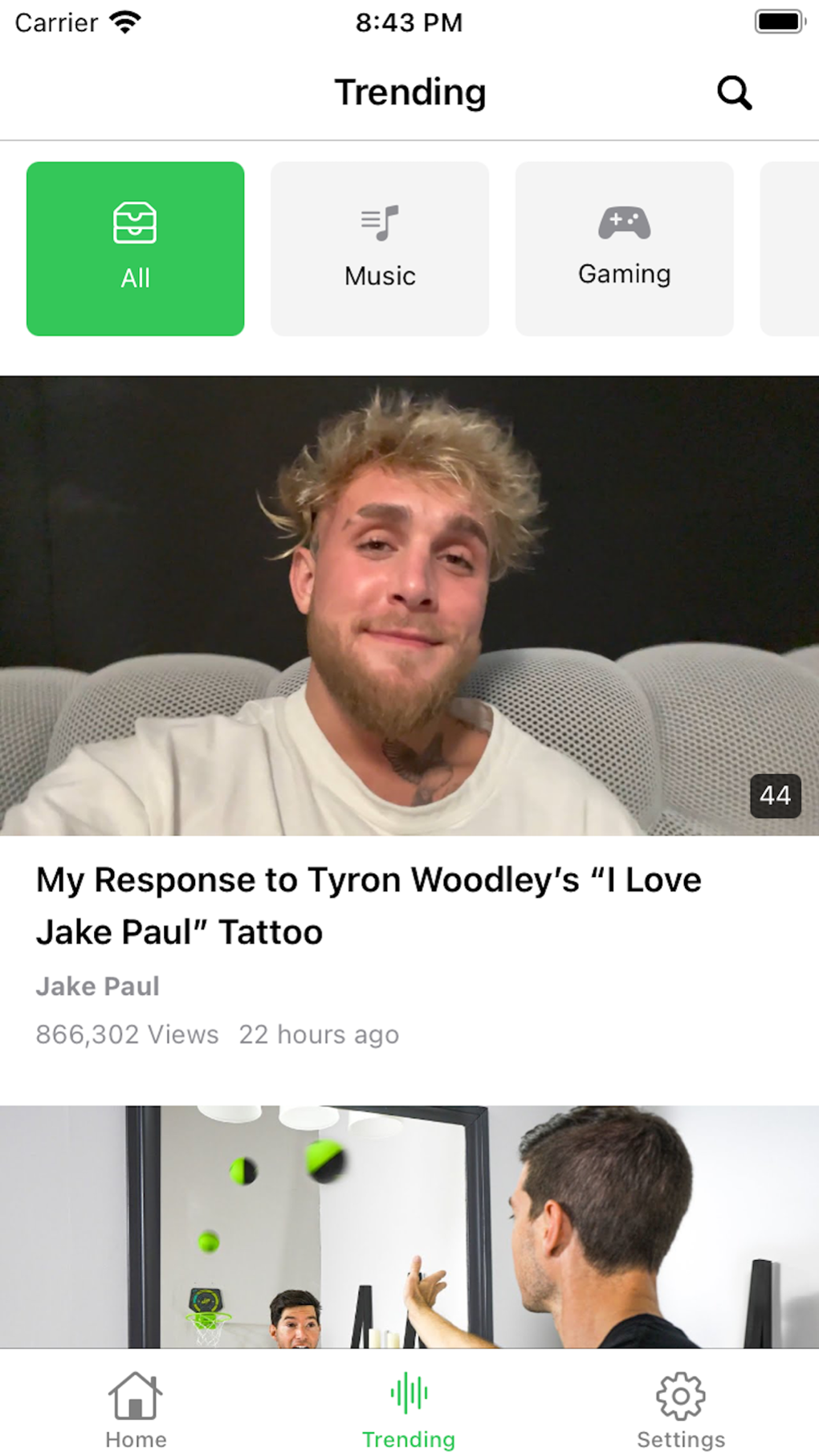Go to the Settings tab

pos(681,1409)
